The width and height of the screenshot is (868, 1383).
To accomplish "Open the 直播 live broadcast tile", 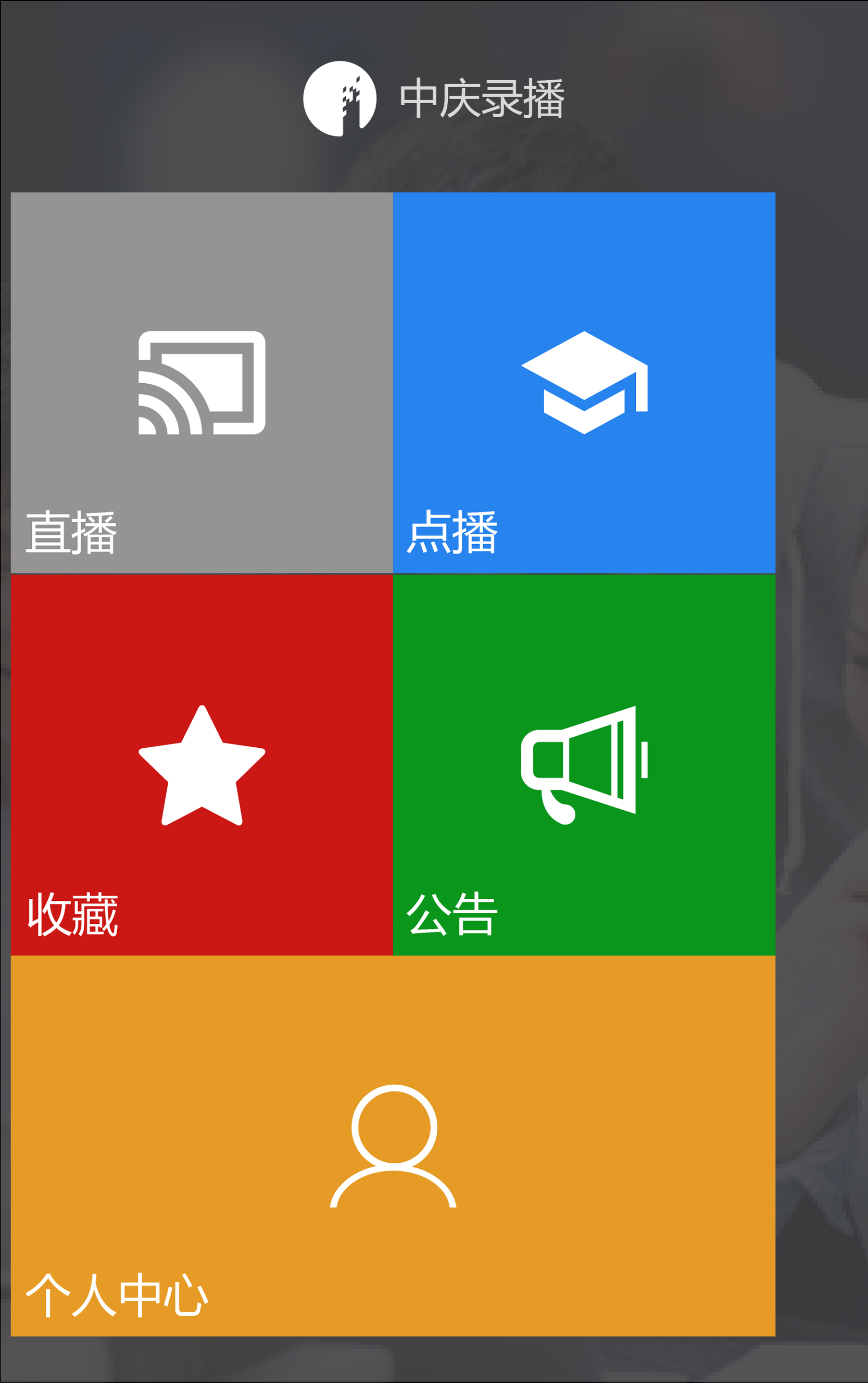I will tap(202, 382).
